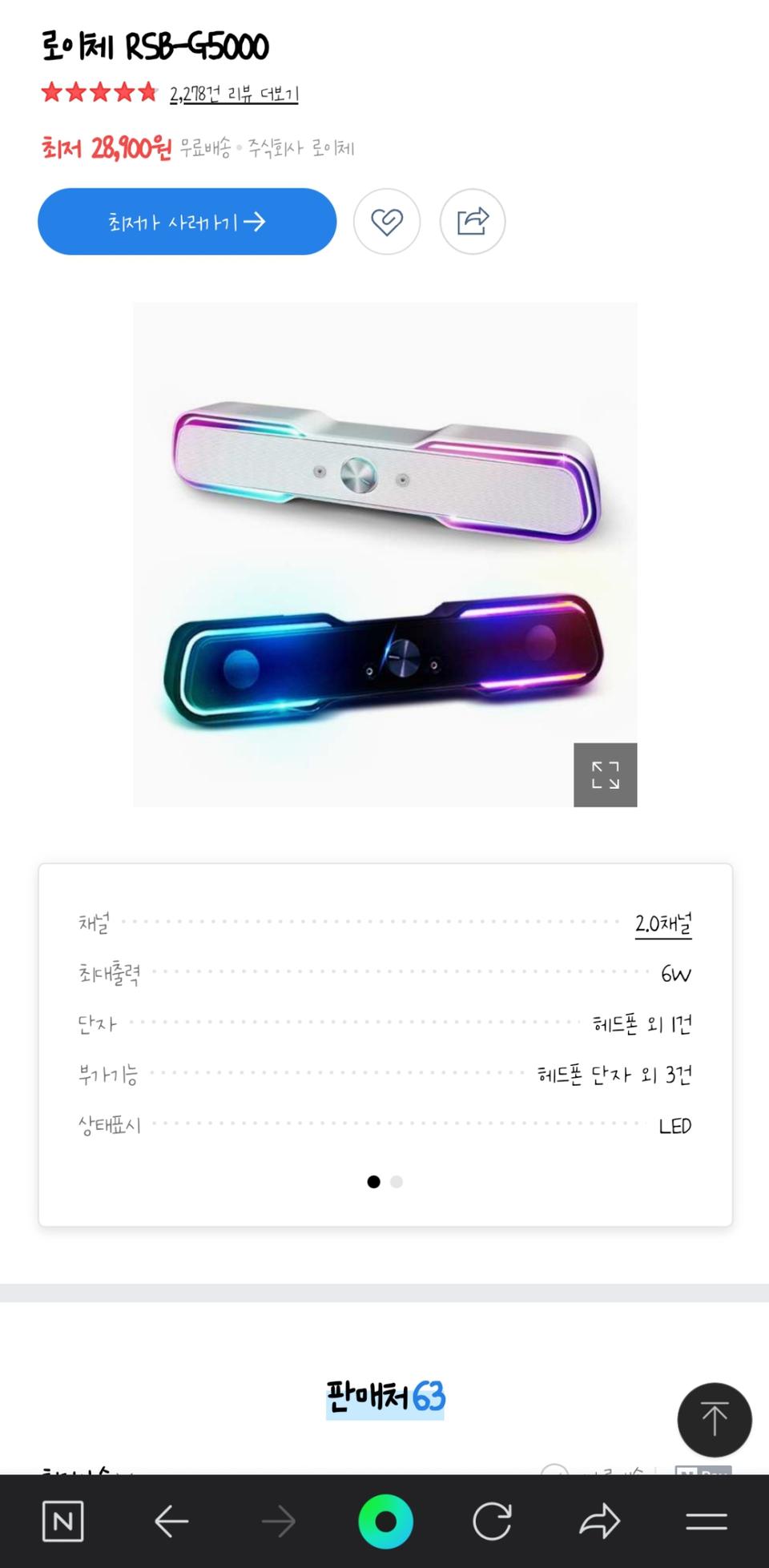Tap the 최저가 사러가기 button

pos(187,222)
